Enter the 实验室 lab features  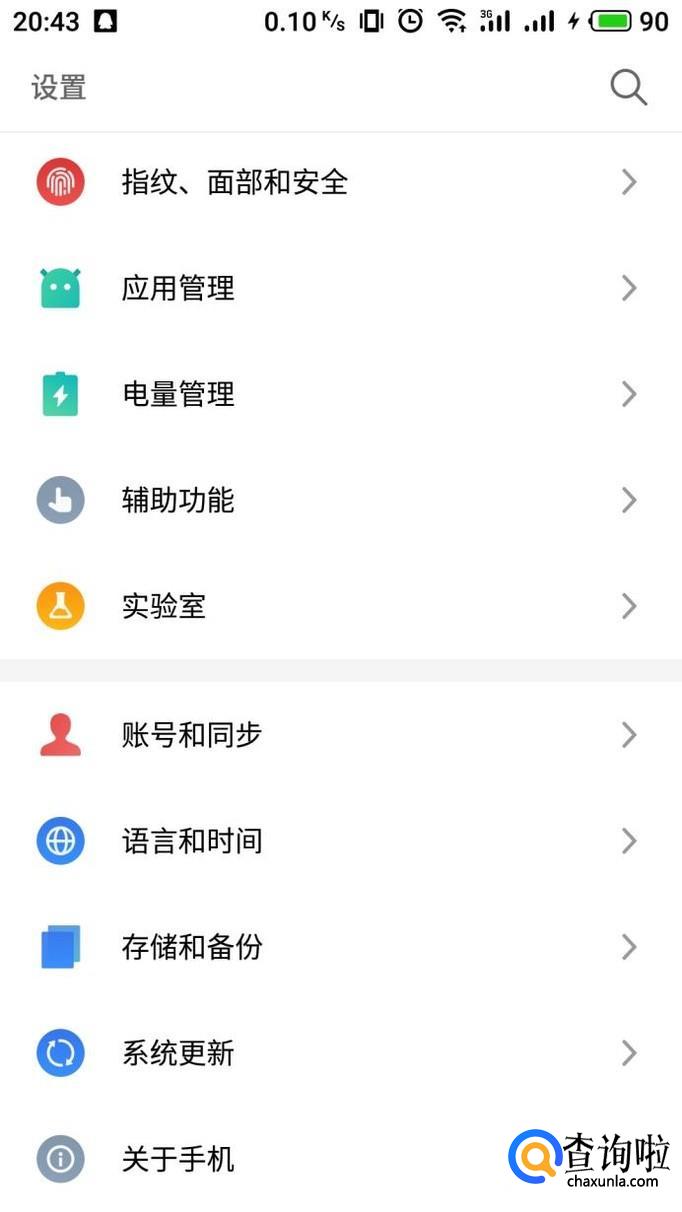(165, 606)
